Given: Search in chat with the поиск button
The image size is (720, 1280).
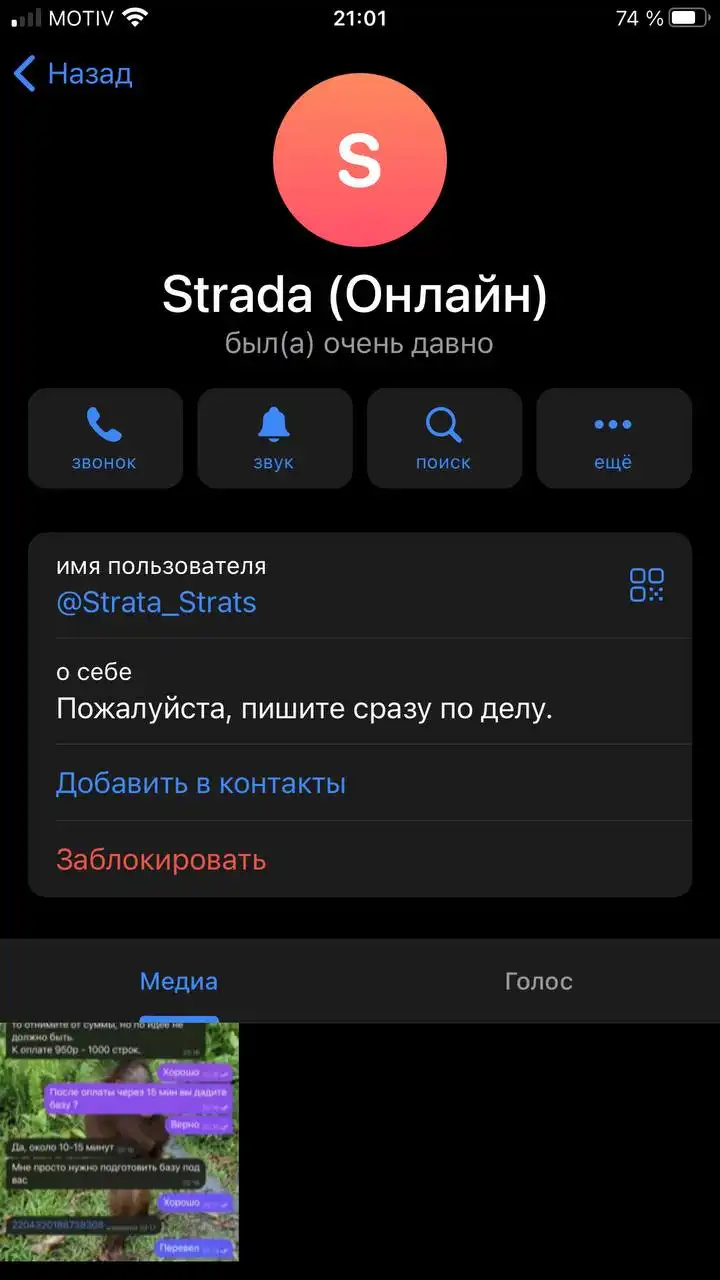Looking at the screenshot, I should [x=444, y=438].
